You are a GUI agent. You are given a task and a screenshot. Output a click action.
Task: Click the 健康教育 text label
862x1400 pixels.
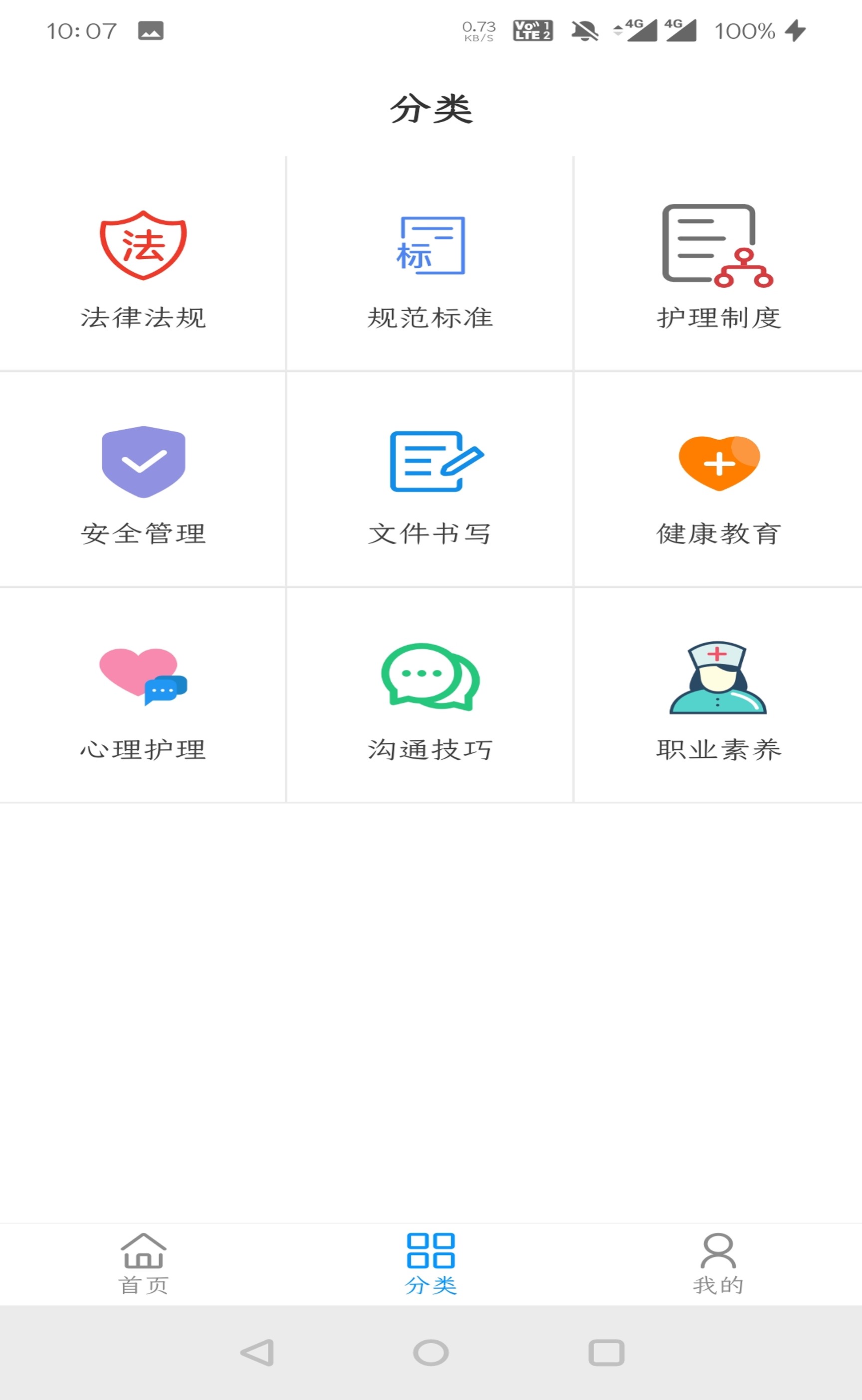719,534
